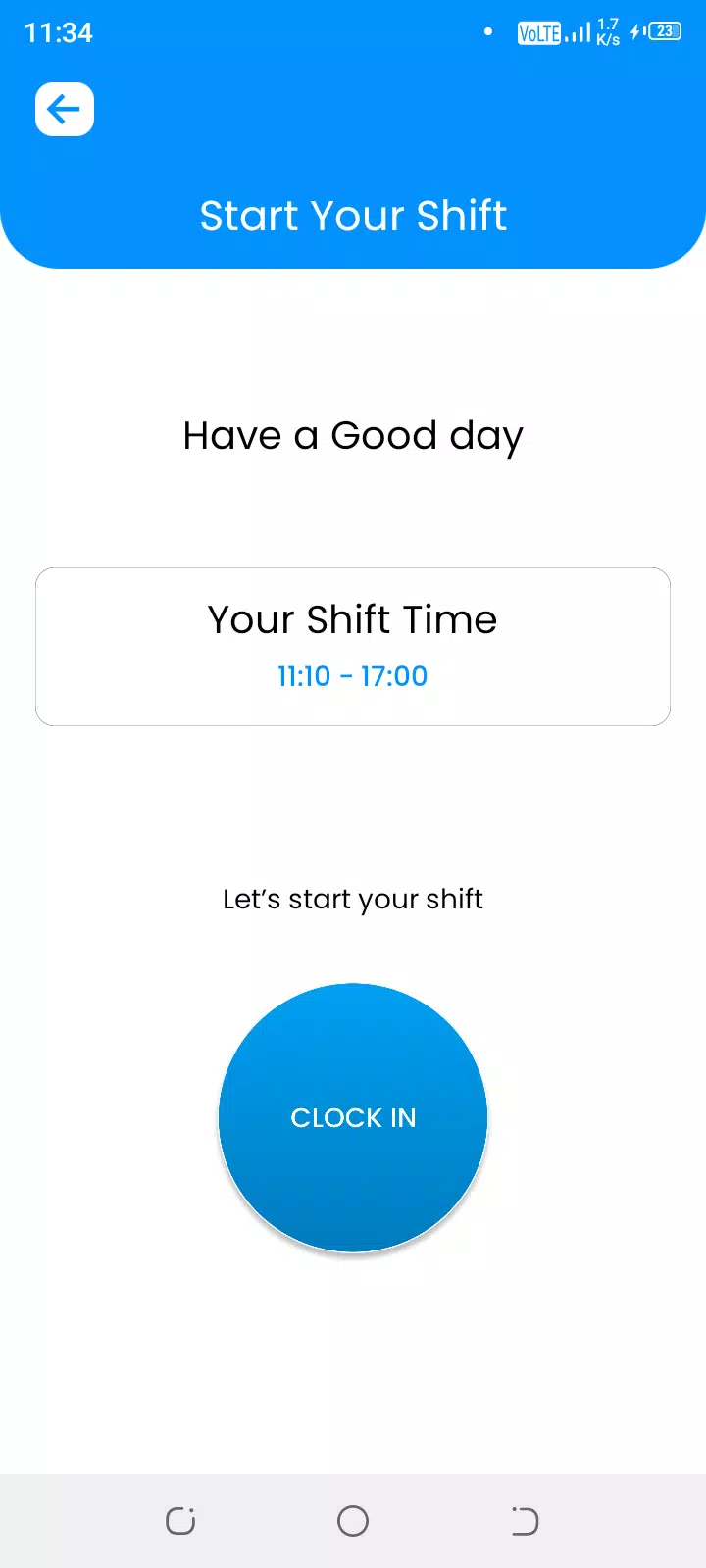706x1568 pixels.
Task: Go to the system home screen
Action: [353, 1521]
